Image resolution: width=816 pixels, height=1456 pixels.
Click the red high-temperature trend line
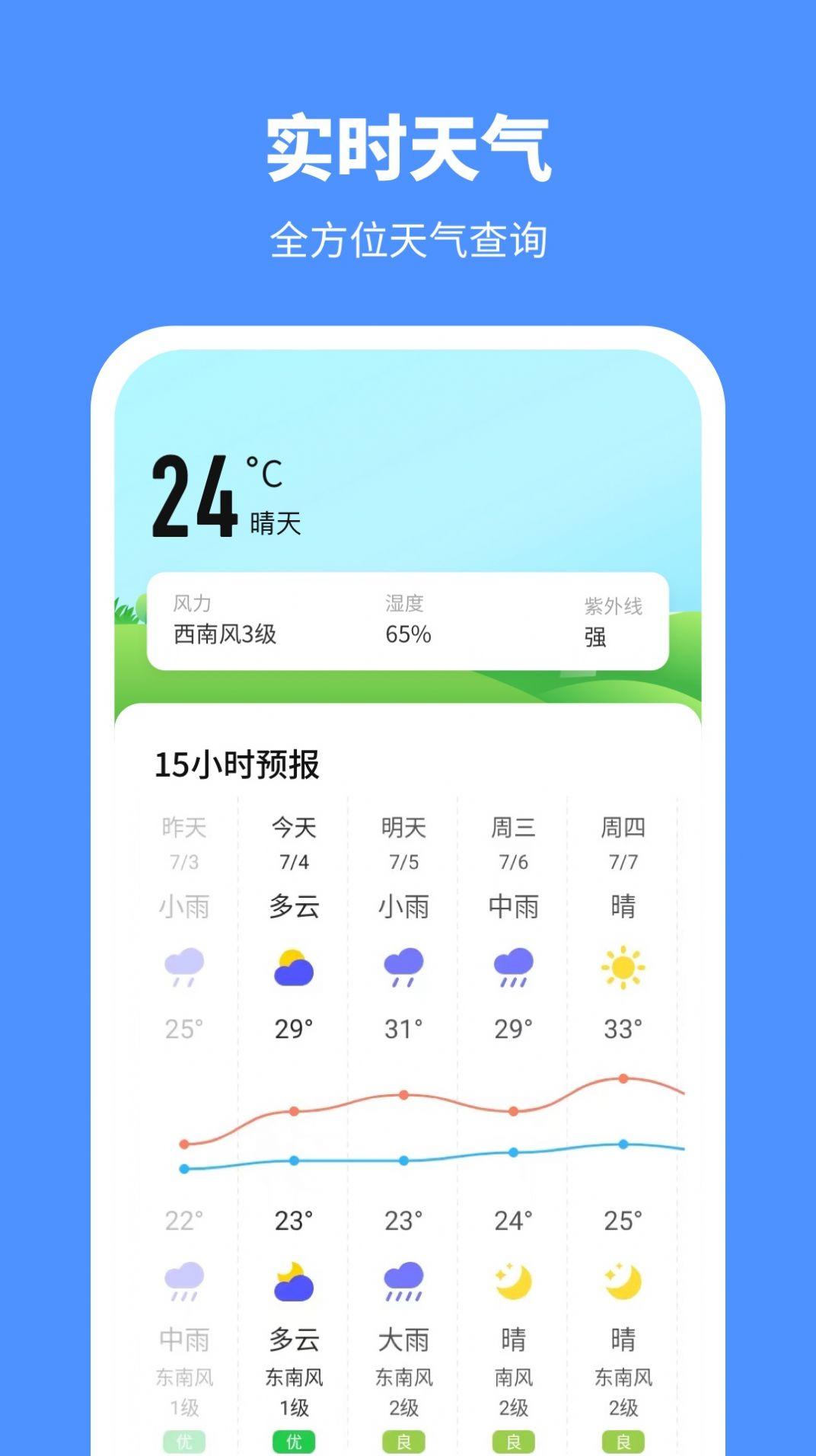click(x=403, y=1095)
